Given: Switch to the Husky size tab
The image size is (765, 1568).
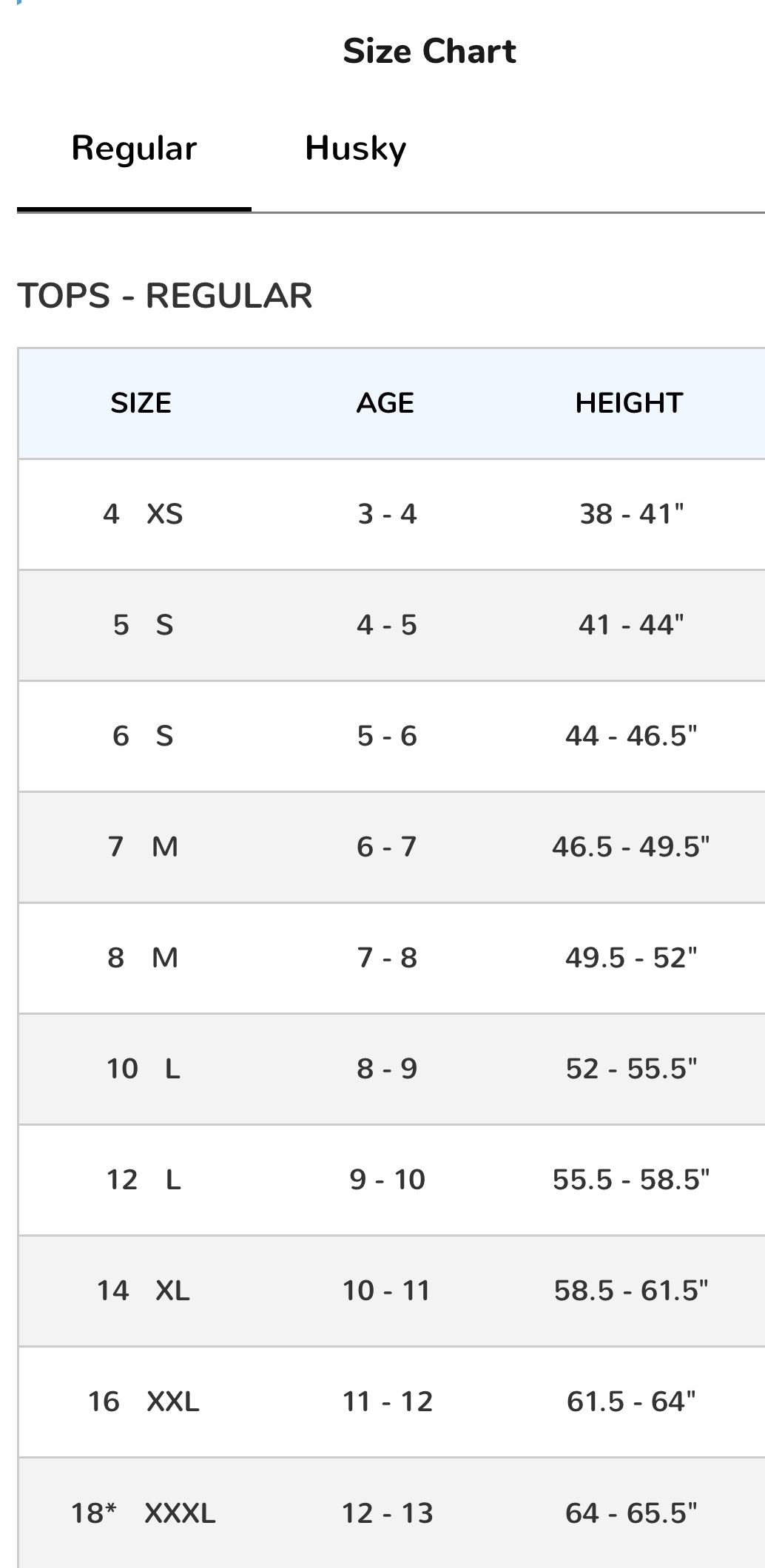Looking at the screenshot, I should (355, 149).
